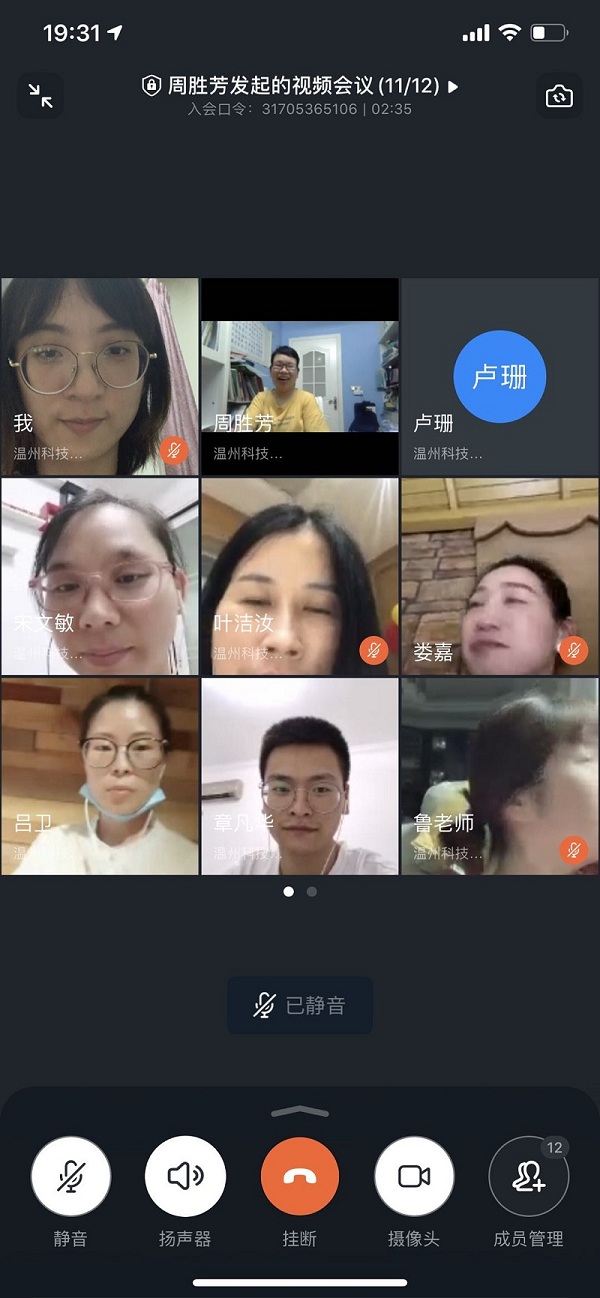Open 吕卫's video tile
The height and width of the screenshot is (1298, 600).
click(x=100, y=776)
